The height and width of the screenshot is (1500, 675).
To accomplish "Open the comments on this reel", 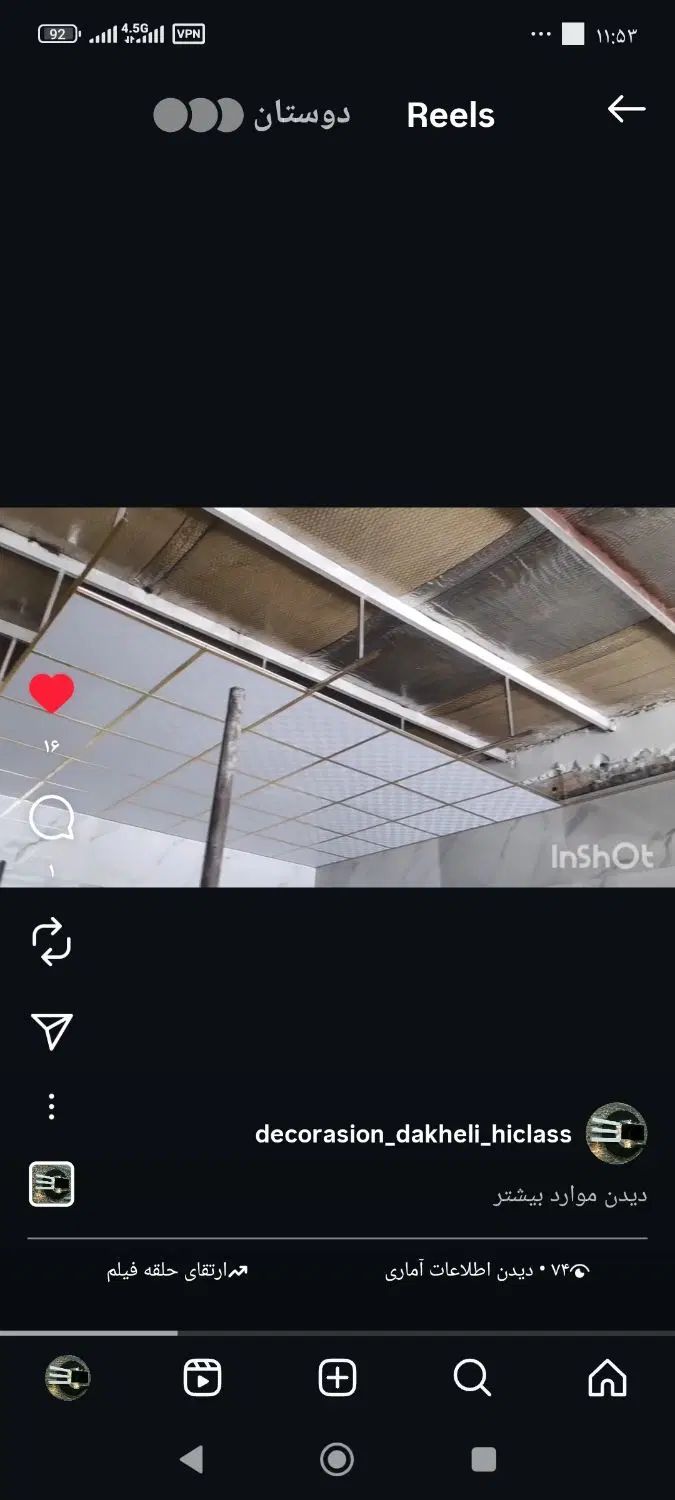I will (x=51, y=820).
